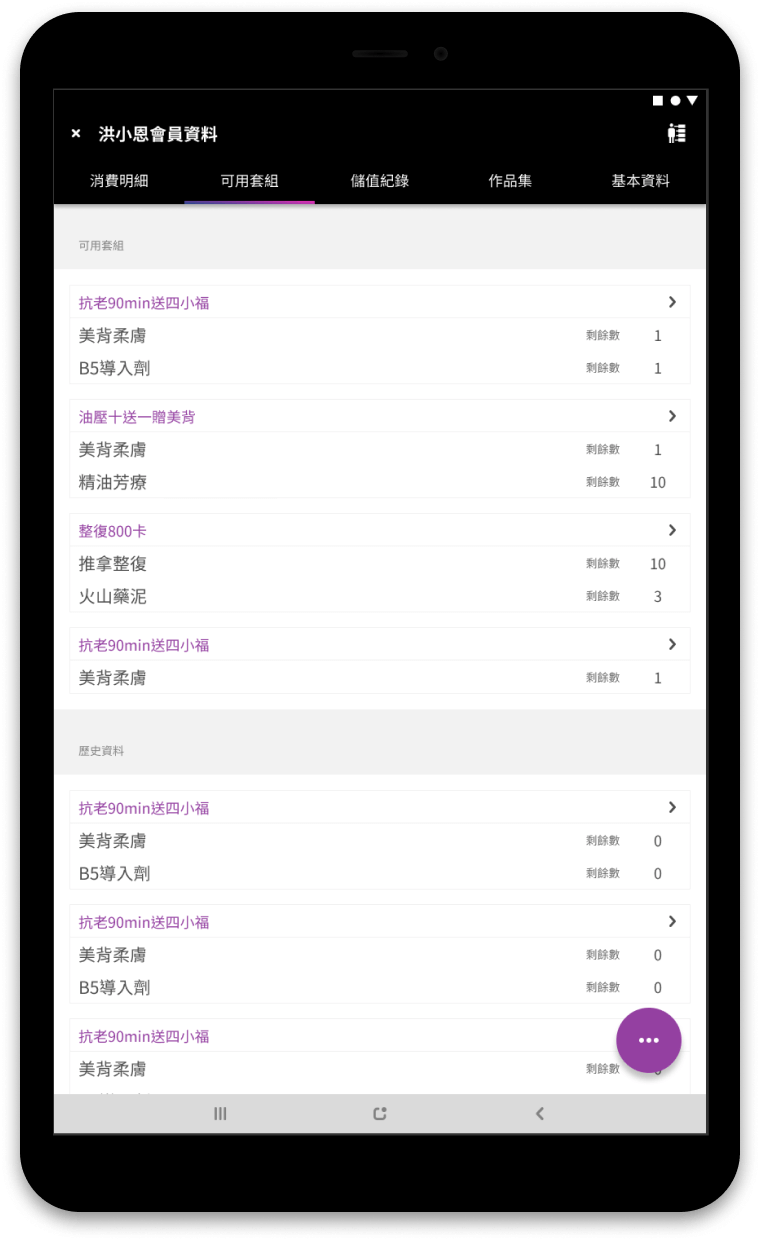Open the 整復800卡 package details
760x1240 pixels.
[380, 531]
